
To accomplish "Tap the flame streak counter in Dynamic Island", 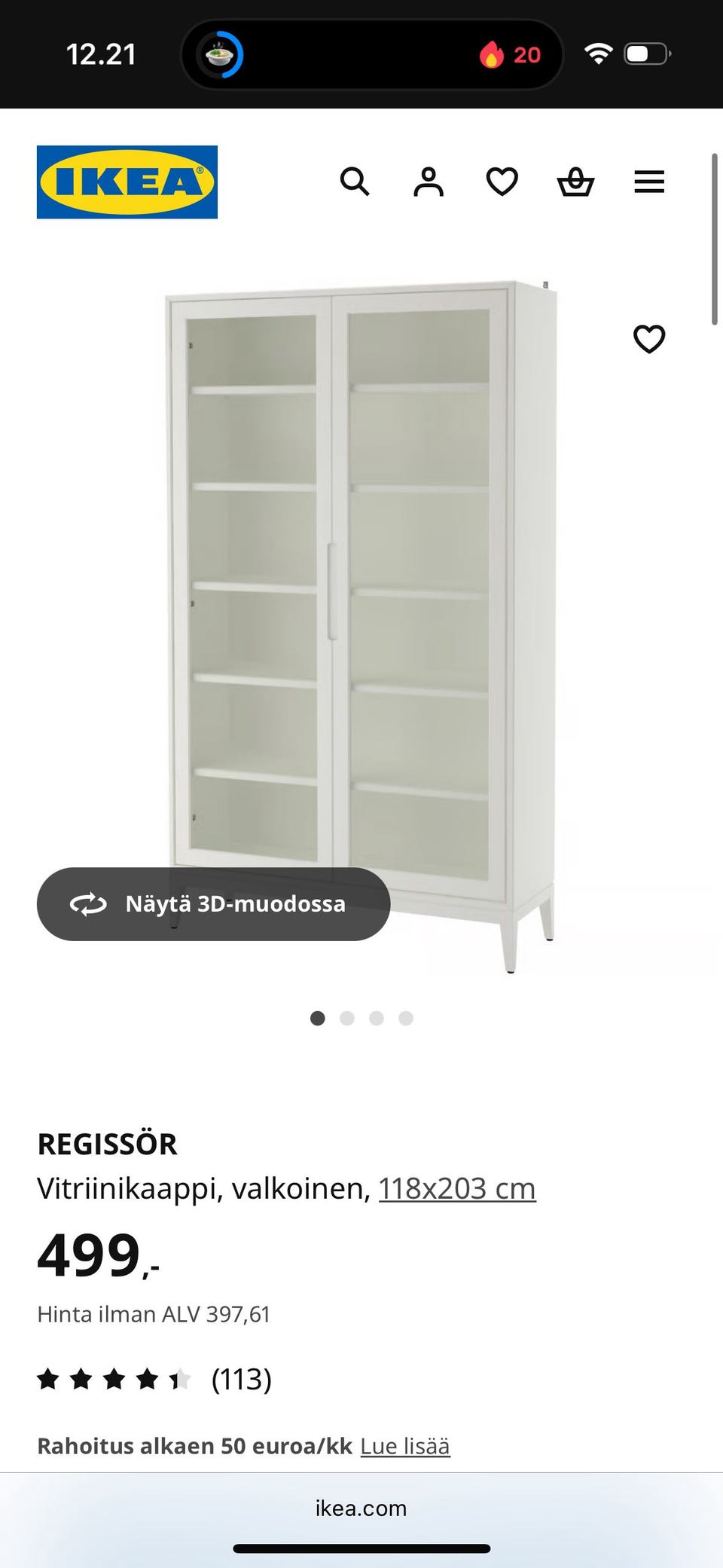I will (511, 54).
